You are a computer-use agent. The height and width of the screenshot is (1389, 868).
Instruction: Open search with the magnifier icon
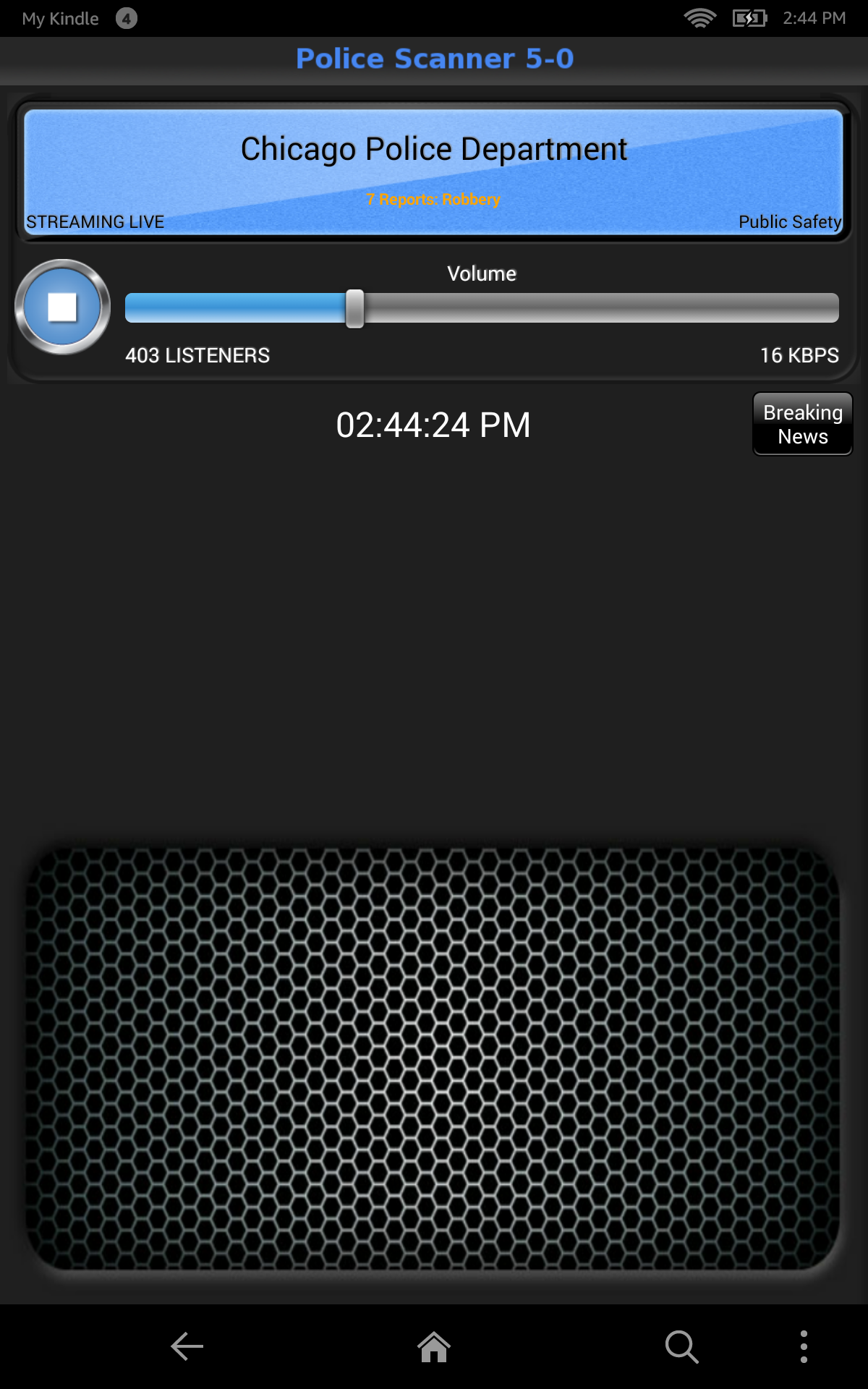click(x=681, y=1346)
